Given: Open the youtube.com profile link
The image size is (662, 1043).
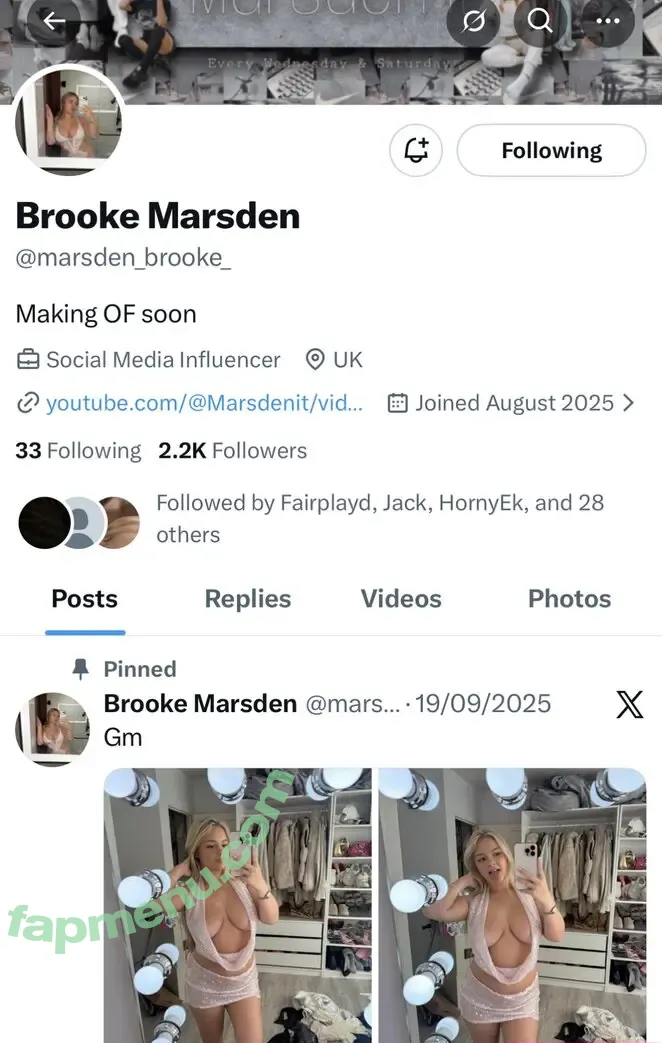Looking at the screenshot, I should (x=204, y=403).
